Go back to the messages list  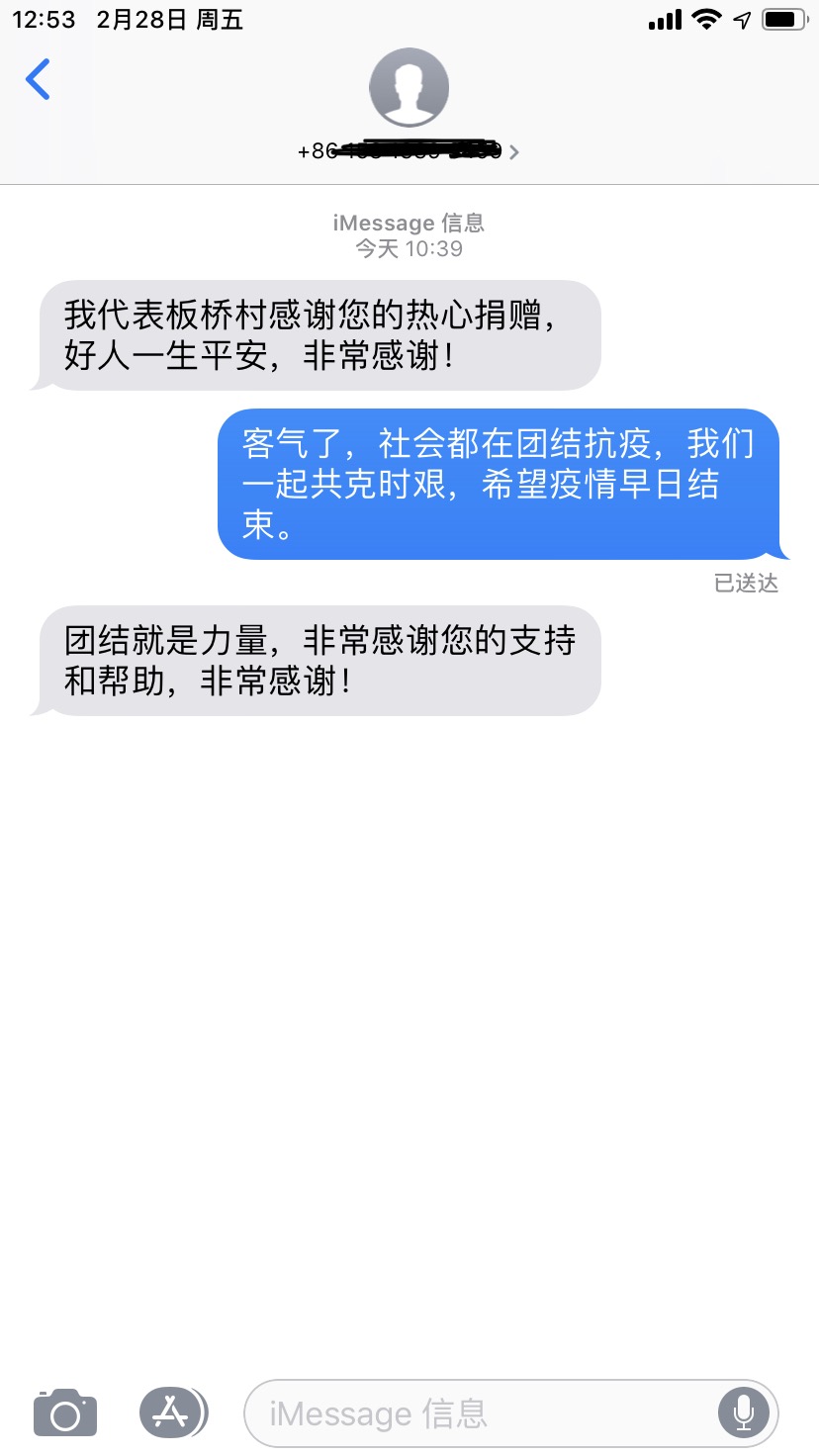[x=38, y=80]
